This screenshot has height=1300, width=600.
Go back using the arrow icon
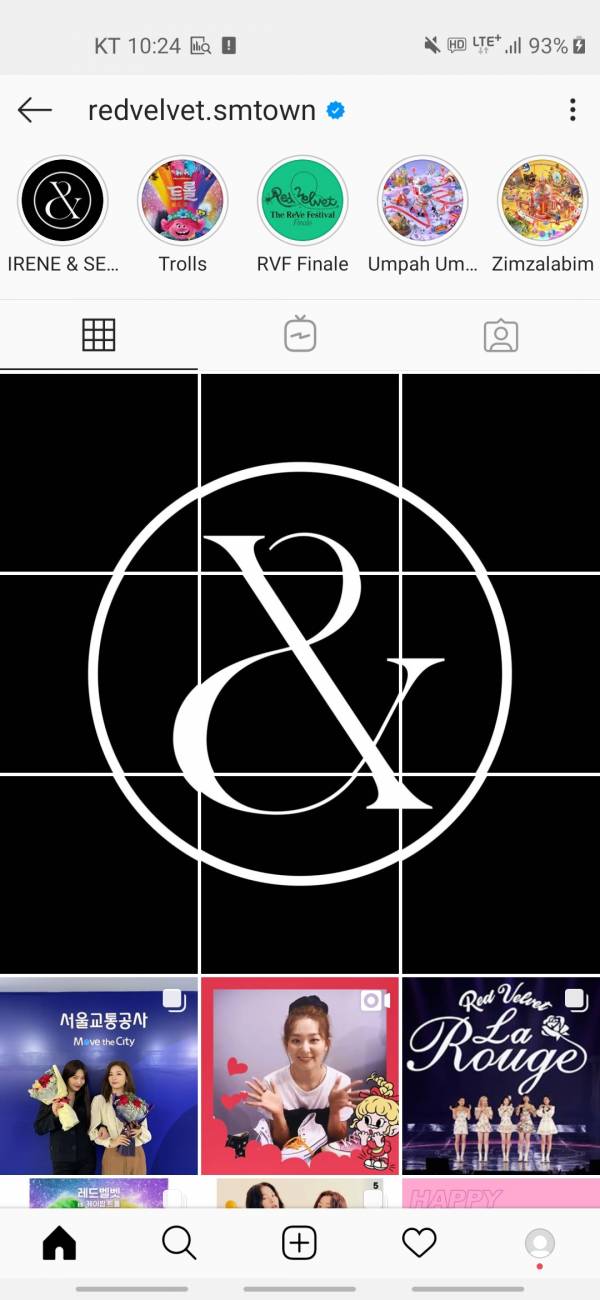click(35, 110)
